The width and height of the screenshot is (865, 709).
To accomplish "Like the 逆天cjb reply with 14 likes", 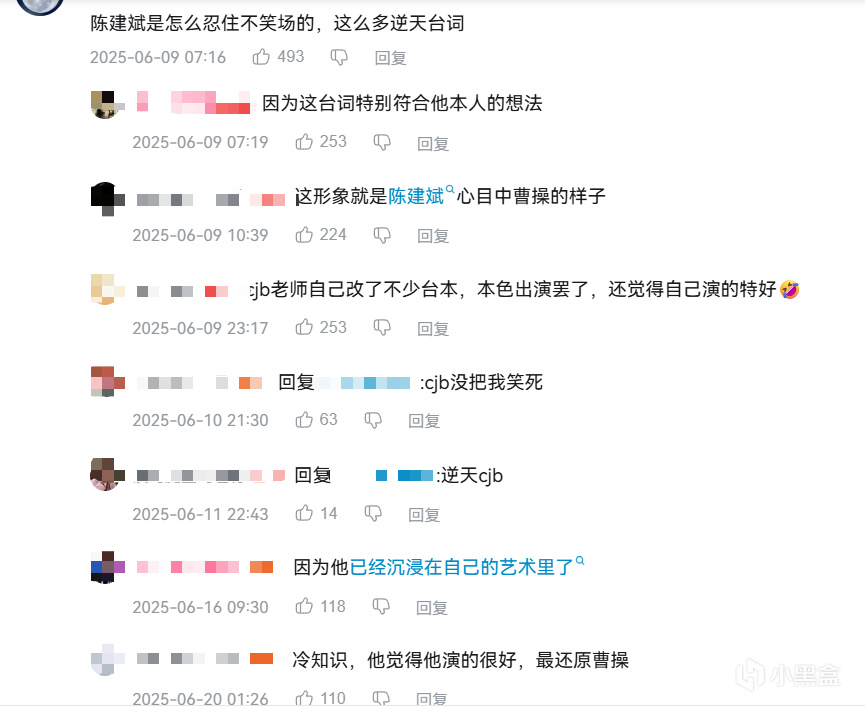I will pos(304,514).
